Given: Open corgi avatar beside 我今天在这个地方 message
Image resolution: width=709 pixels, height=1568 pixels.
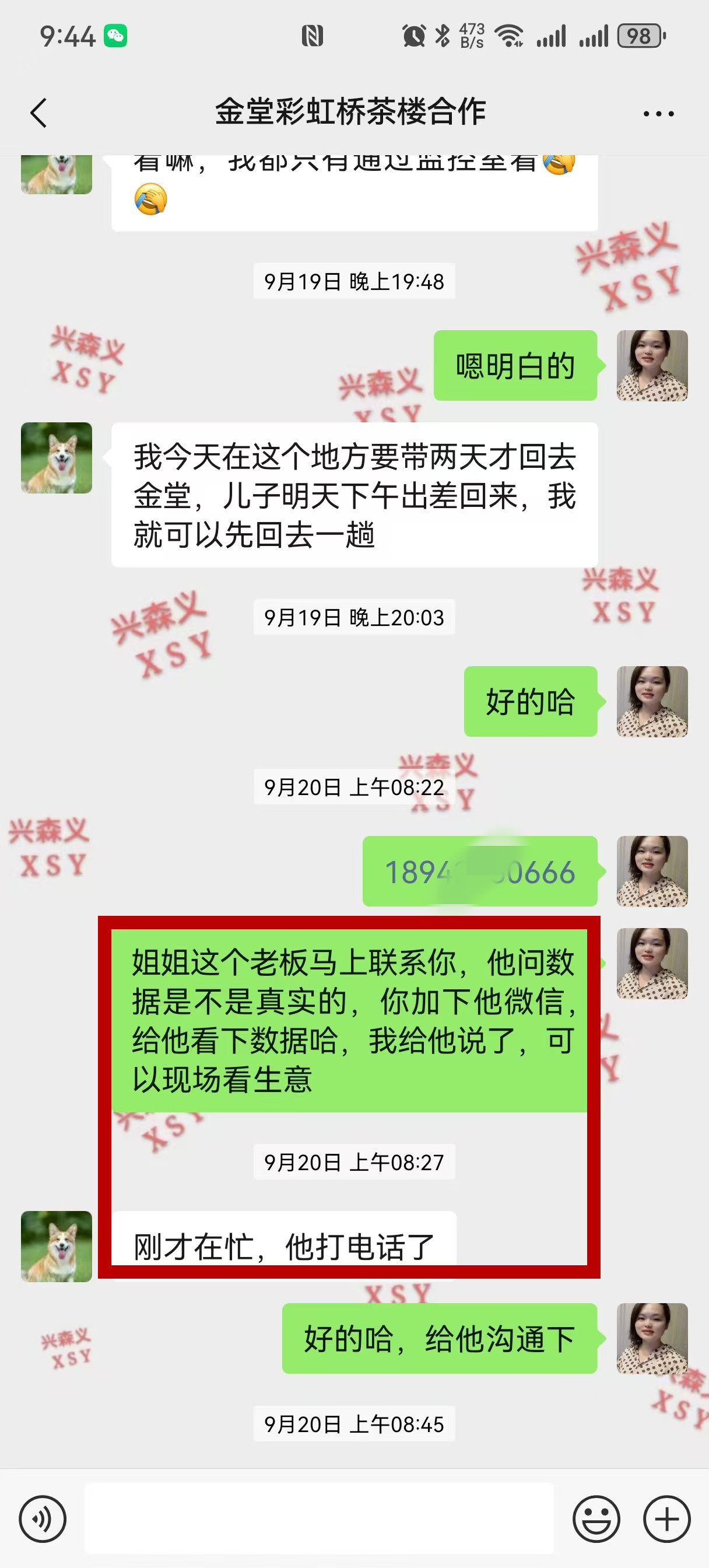Looking at the screenshot, I should (x=57, y=458).
